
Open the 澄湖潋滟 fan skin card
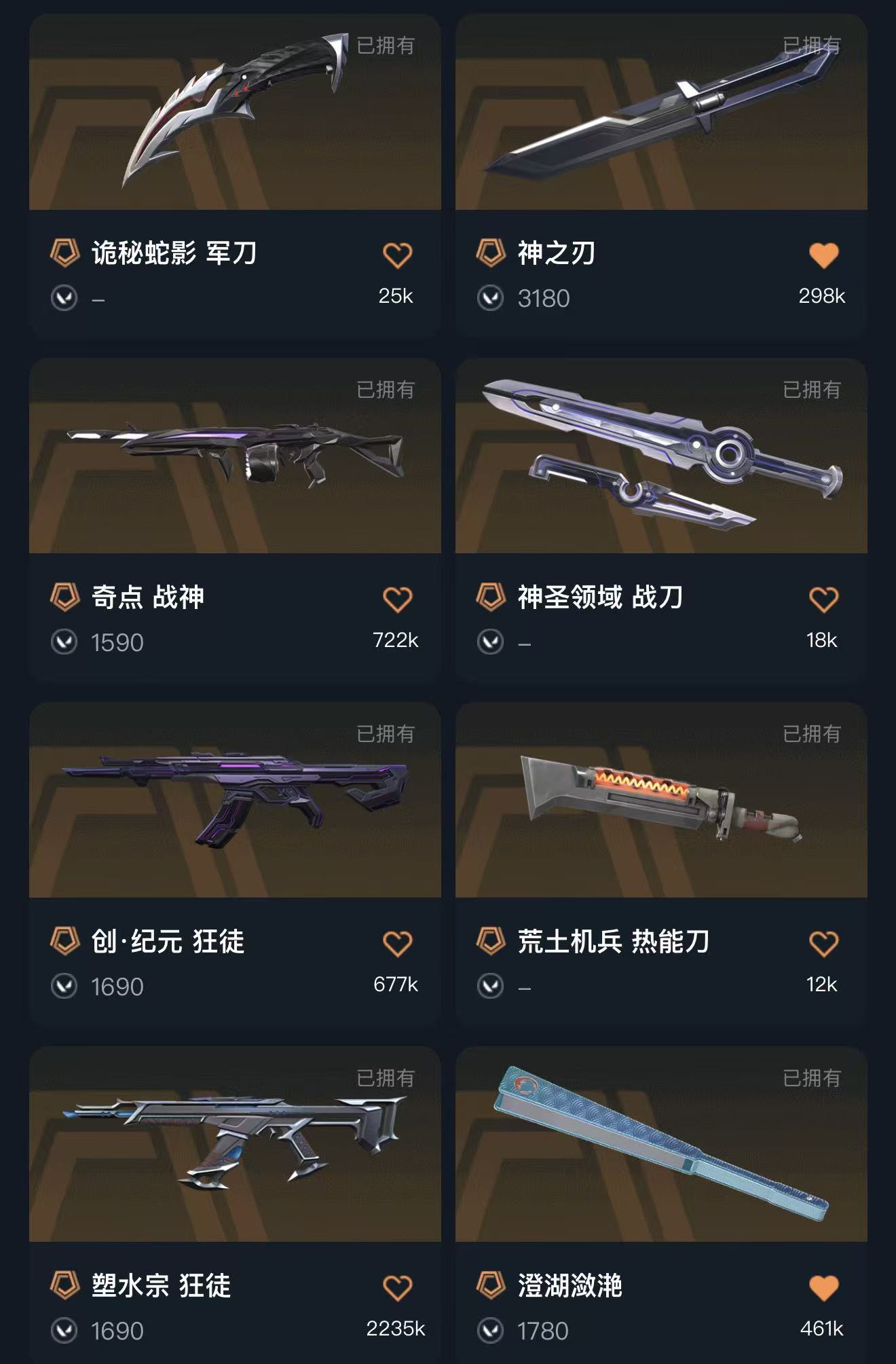pos(661,1145)
